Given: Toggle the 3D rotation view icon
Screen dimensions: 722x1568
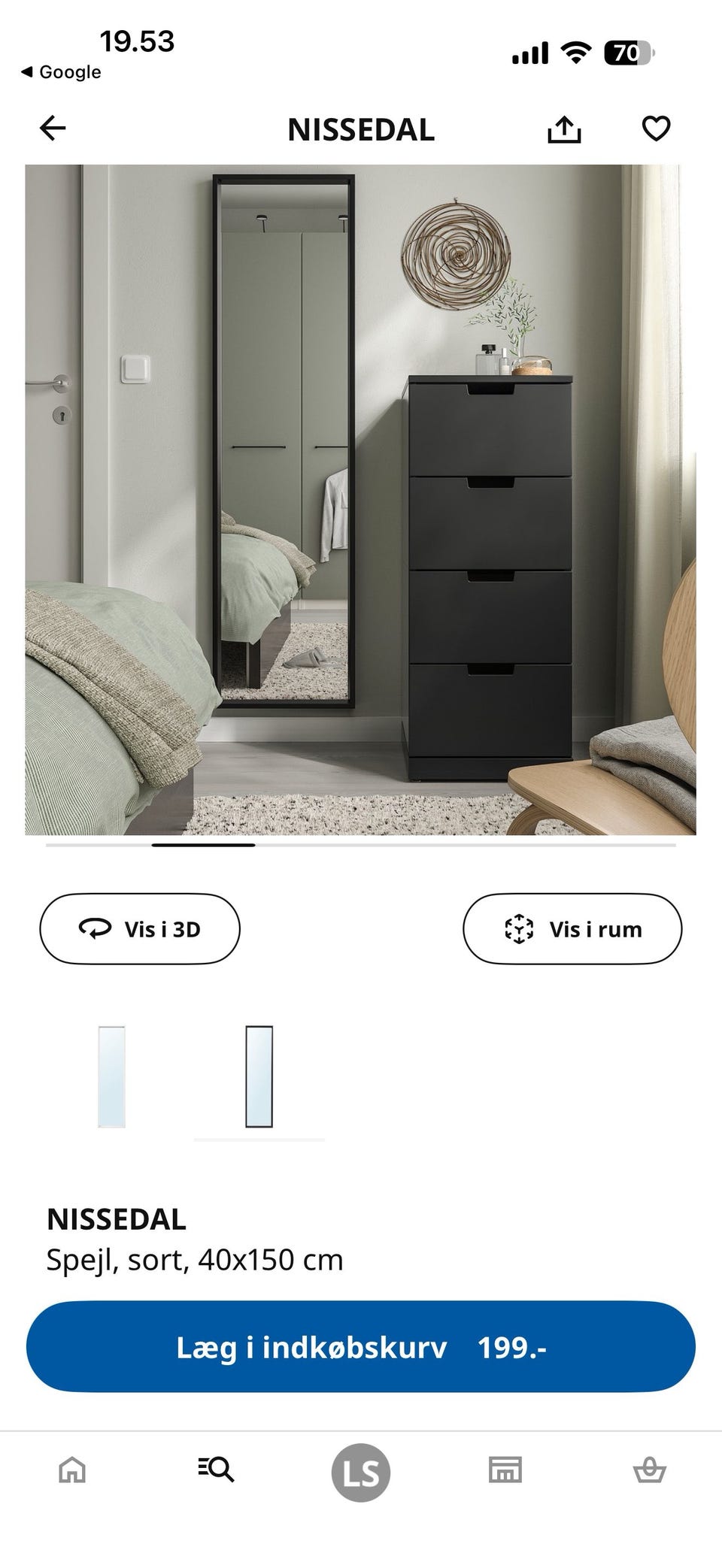Looking at the screenshot, I should click(93, 928).
